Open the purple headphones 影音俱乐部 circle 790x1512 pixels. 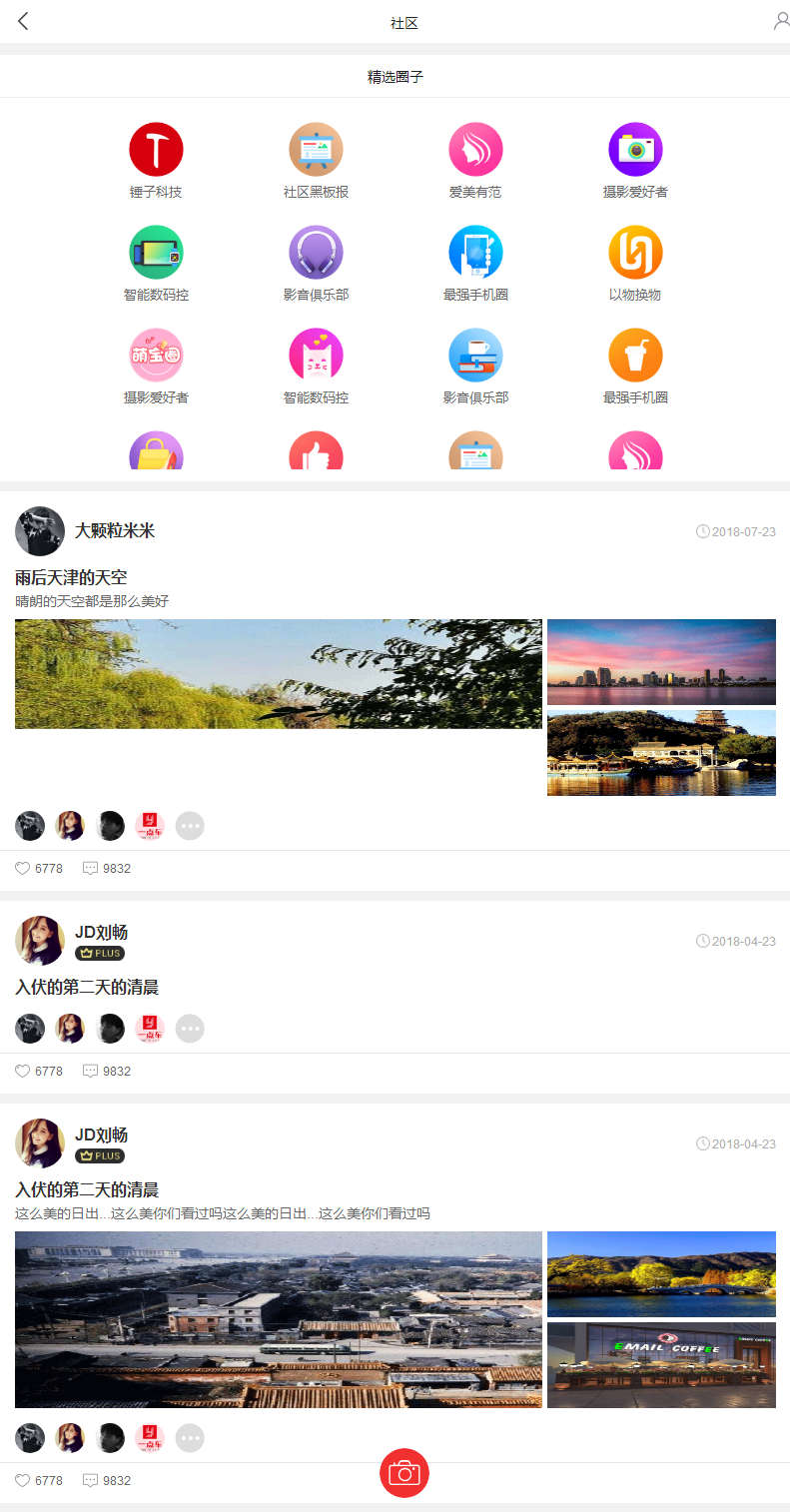[x=316, y=253]
